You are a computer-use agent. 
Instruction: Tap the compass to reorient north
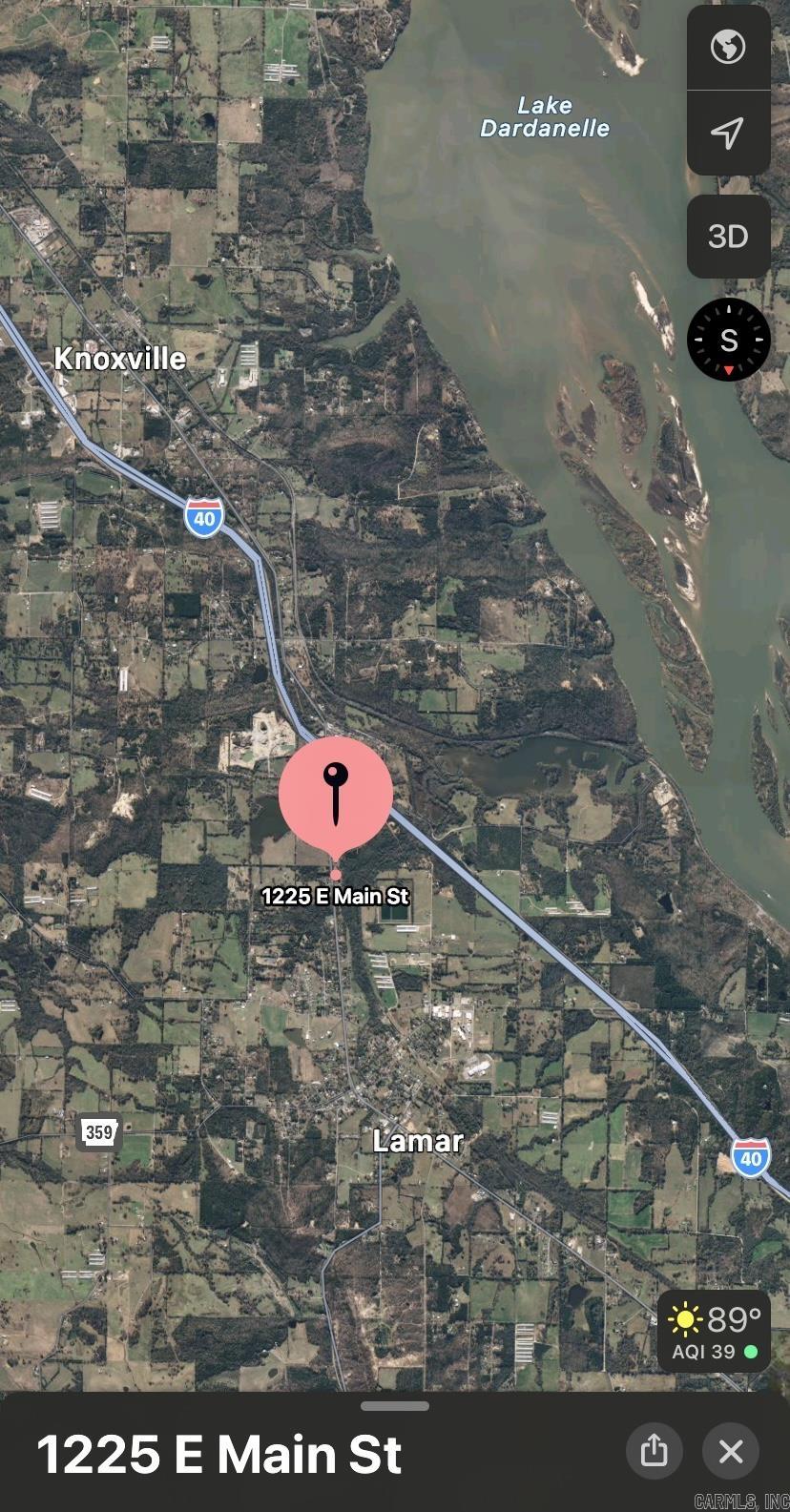728,340
